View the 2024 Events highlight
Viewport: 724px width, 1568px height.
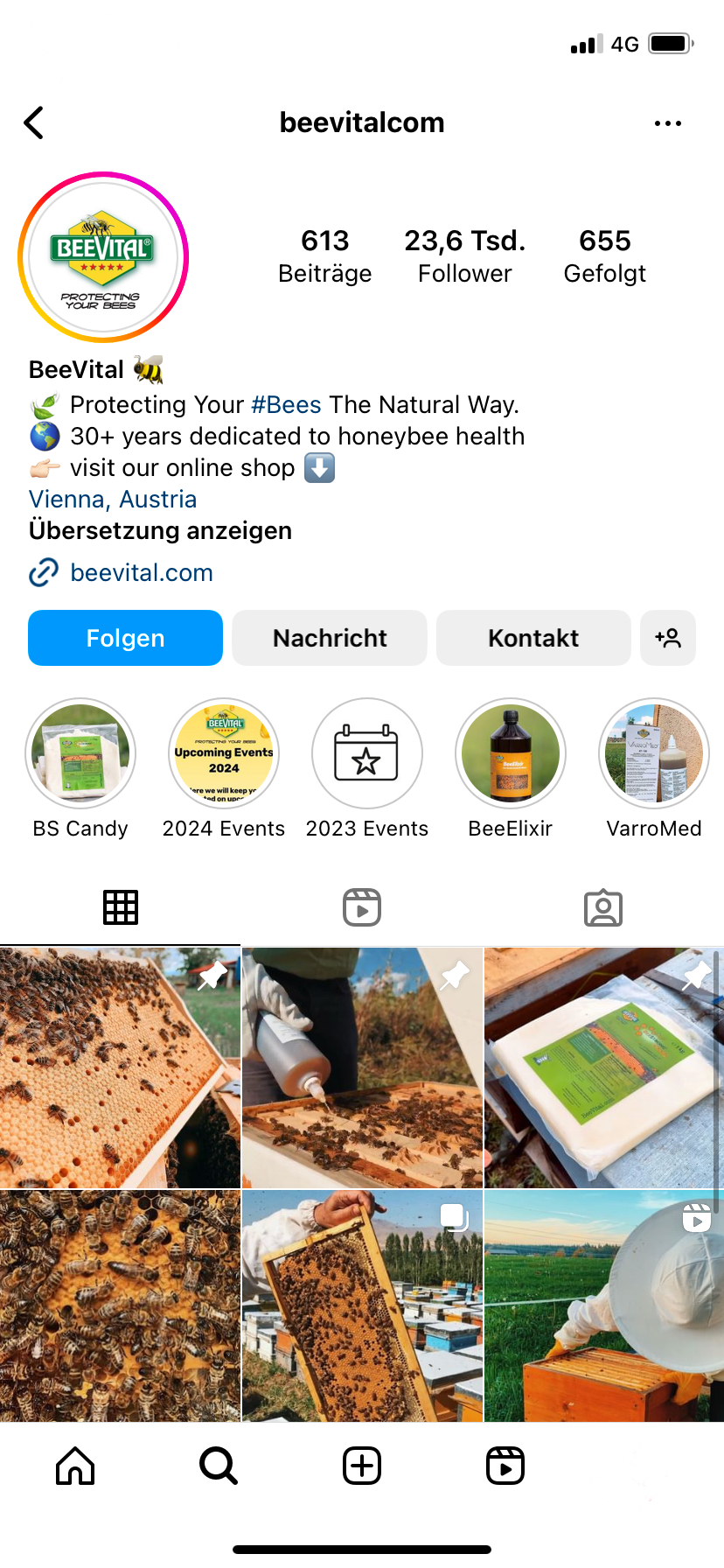[224, 753]
